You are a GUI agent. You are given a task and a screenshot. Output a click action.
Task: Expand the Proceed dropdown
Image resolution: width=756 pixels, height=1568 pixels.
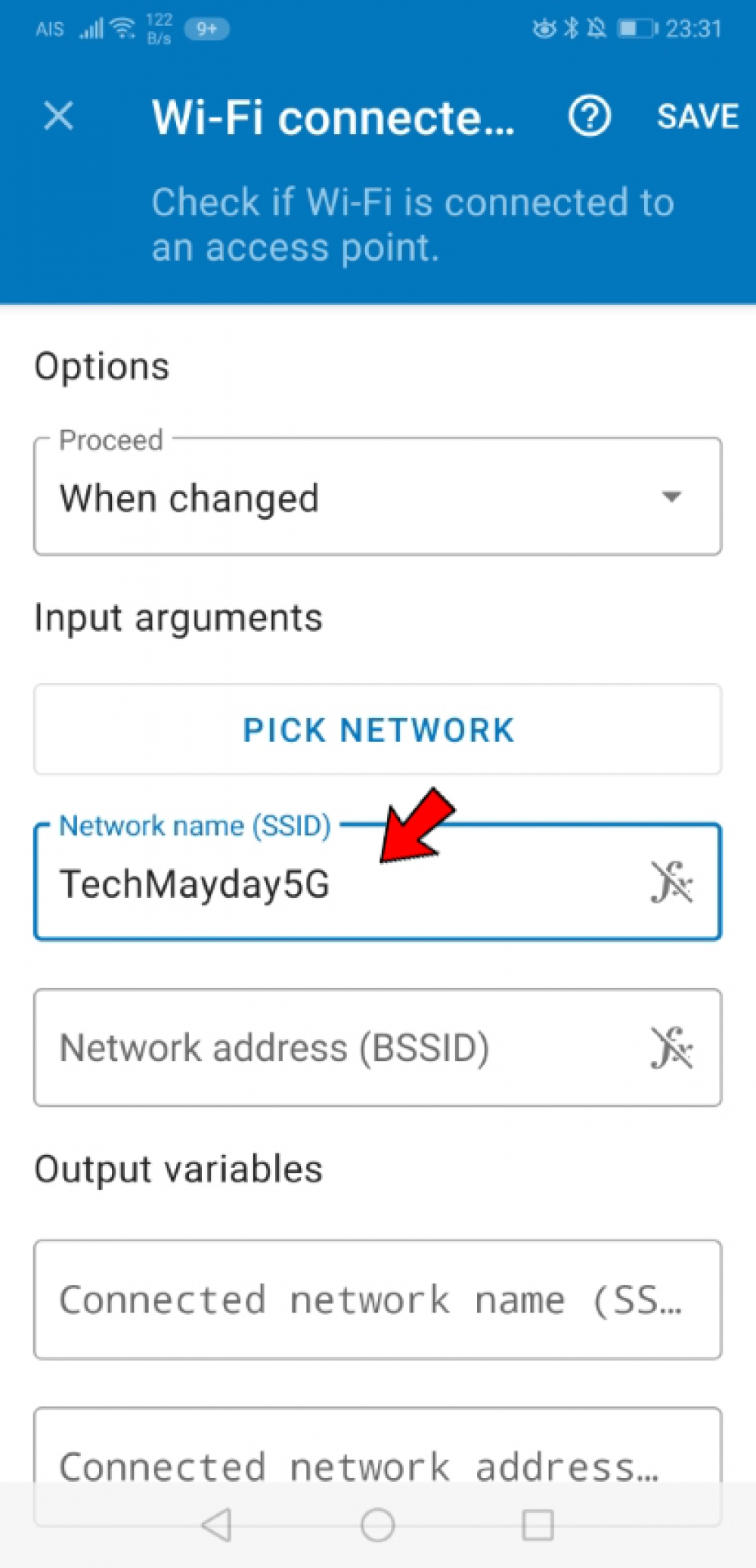point(377,498)
